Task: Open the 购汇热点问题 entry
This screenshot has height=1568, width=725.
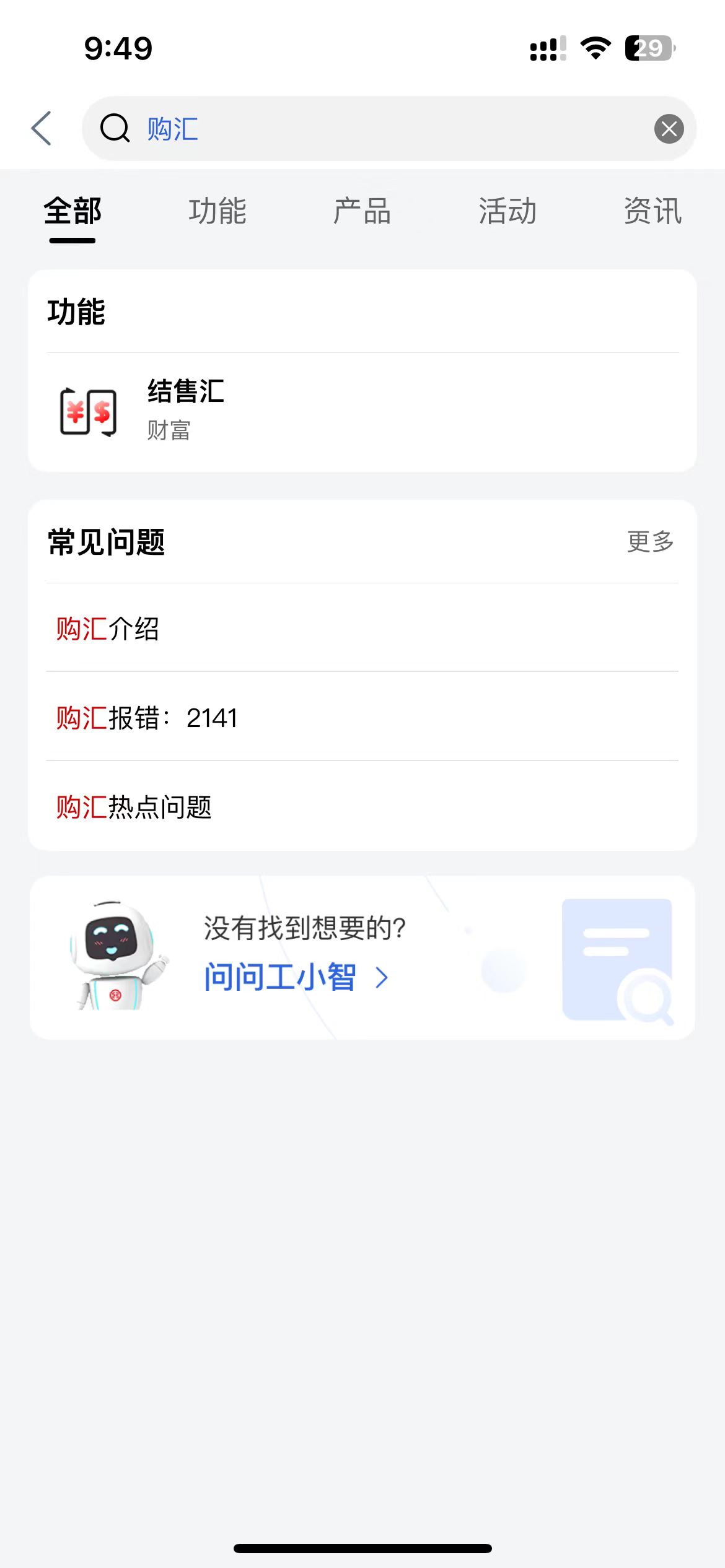Action: point(132,808)
